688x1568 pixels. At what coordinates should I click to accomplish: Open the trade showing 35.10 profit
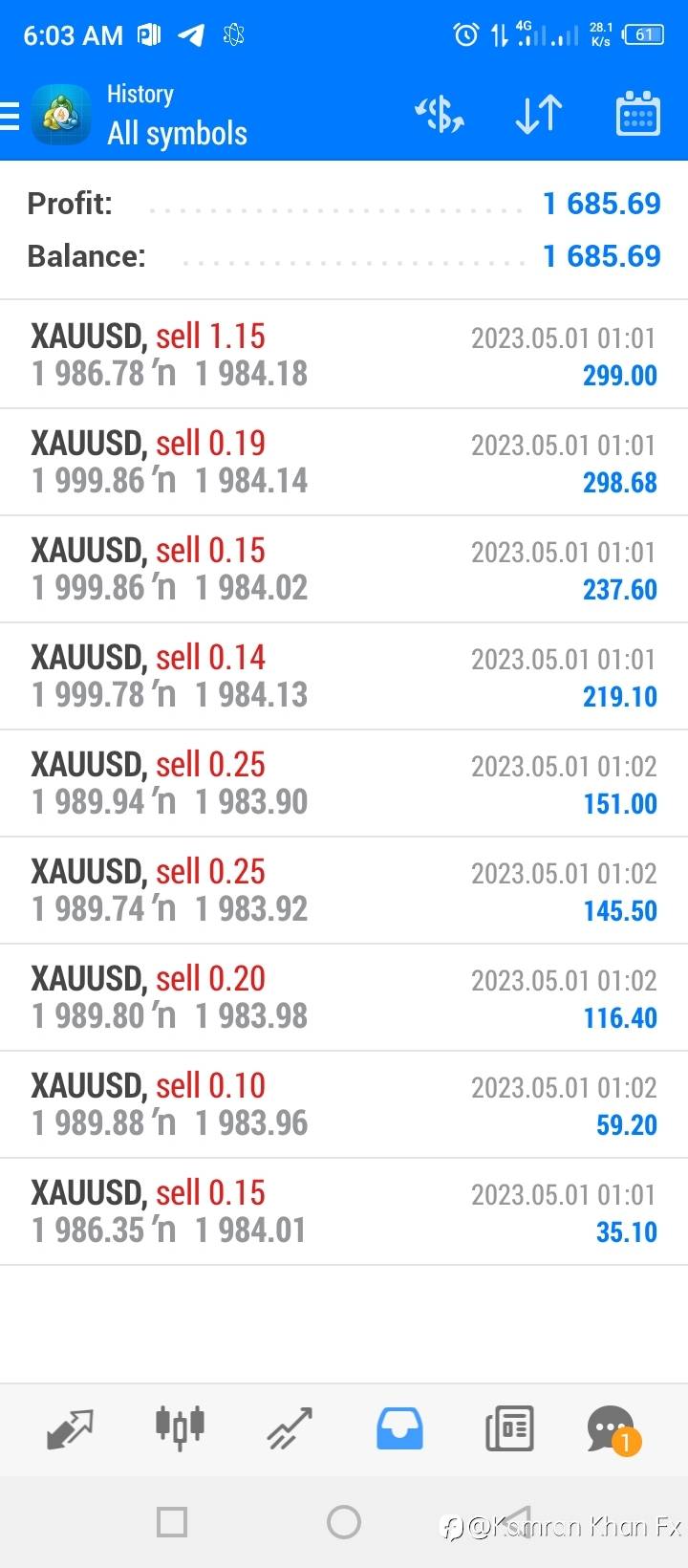click(344, 1211)
